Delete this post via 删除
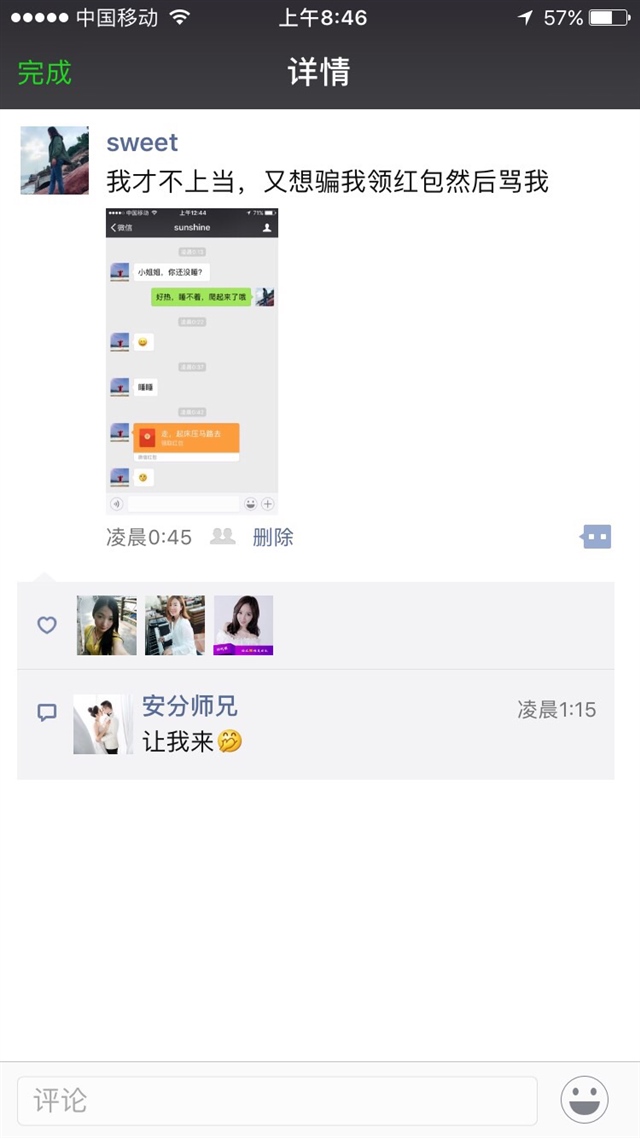The image size is (640, 1138). pos(272,537)
